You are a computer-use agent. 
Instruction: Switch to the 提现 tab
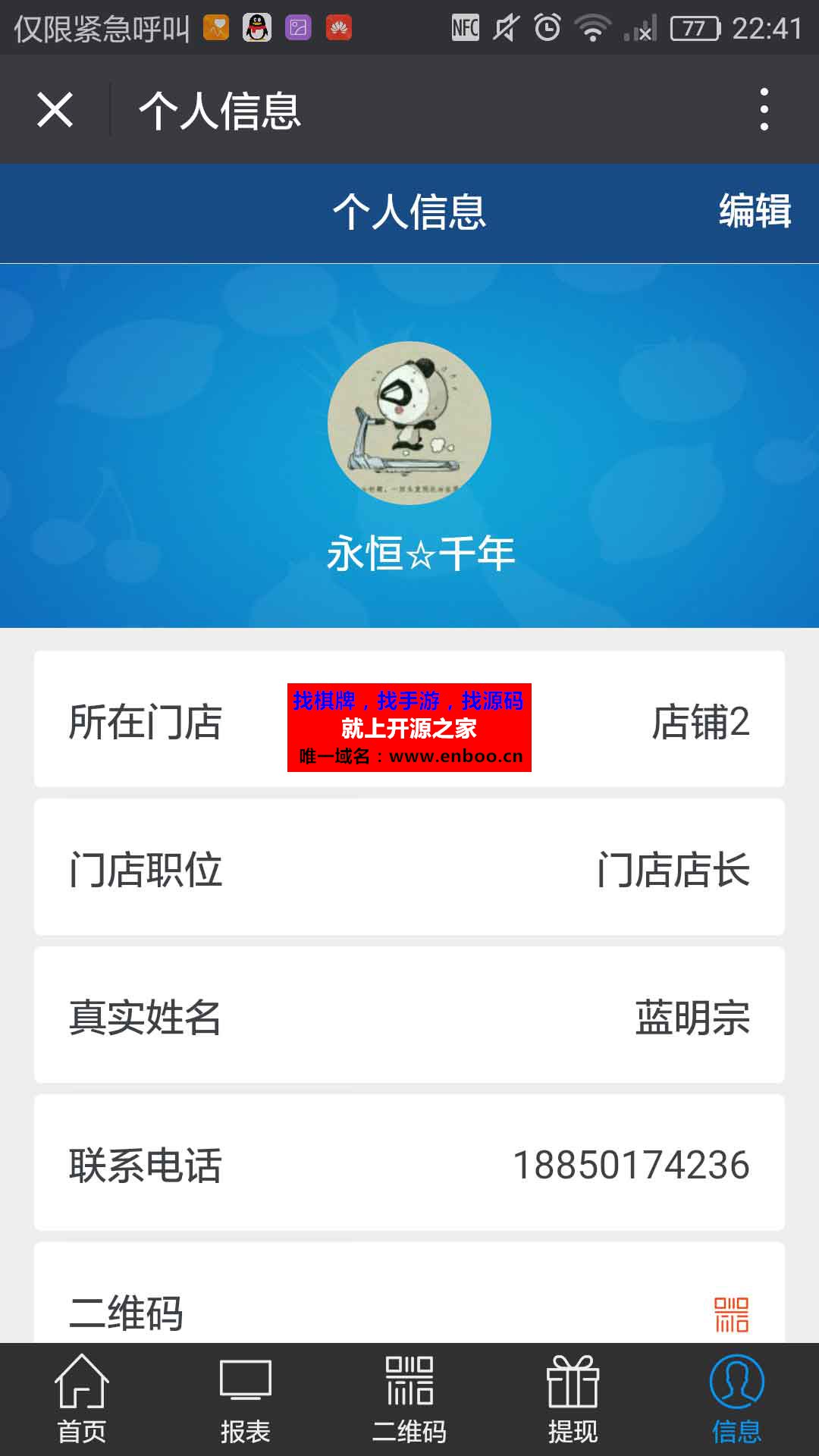(x=573, y=1400)
